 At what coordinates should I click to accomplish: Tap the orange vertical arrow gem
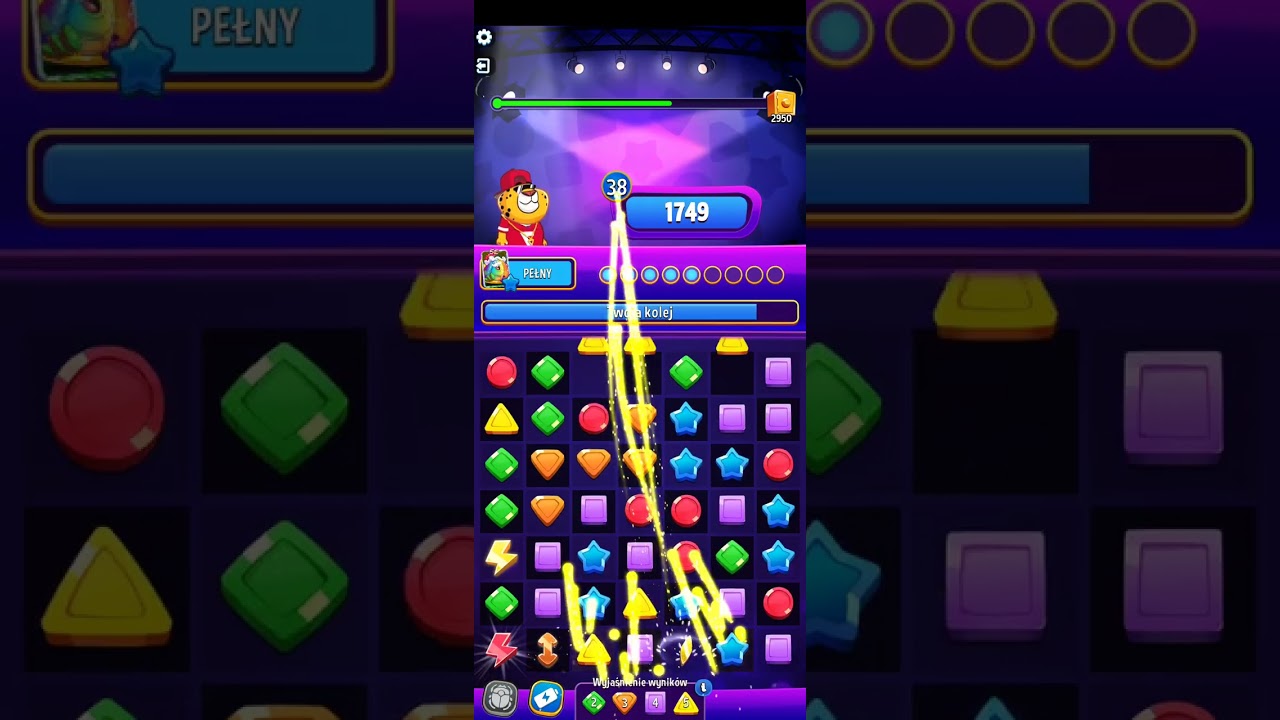pyautogui.click(x=547, y=650)
